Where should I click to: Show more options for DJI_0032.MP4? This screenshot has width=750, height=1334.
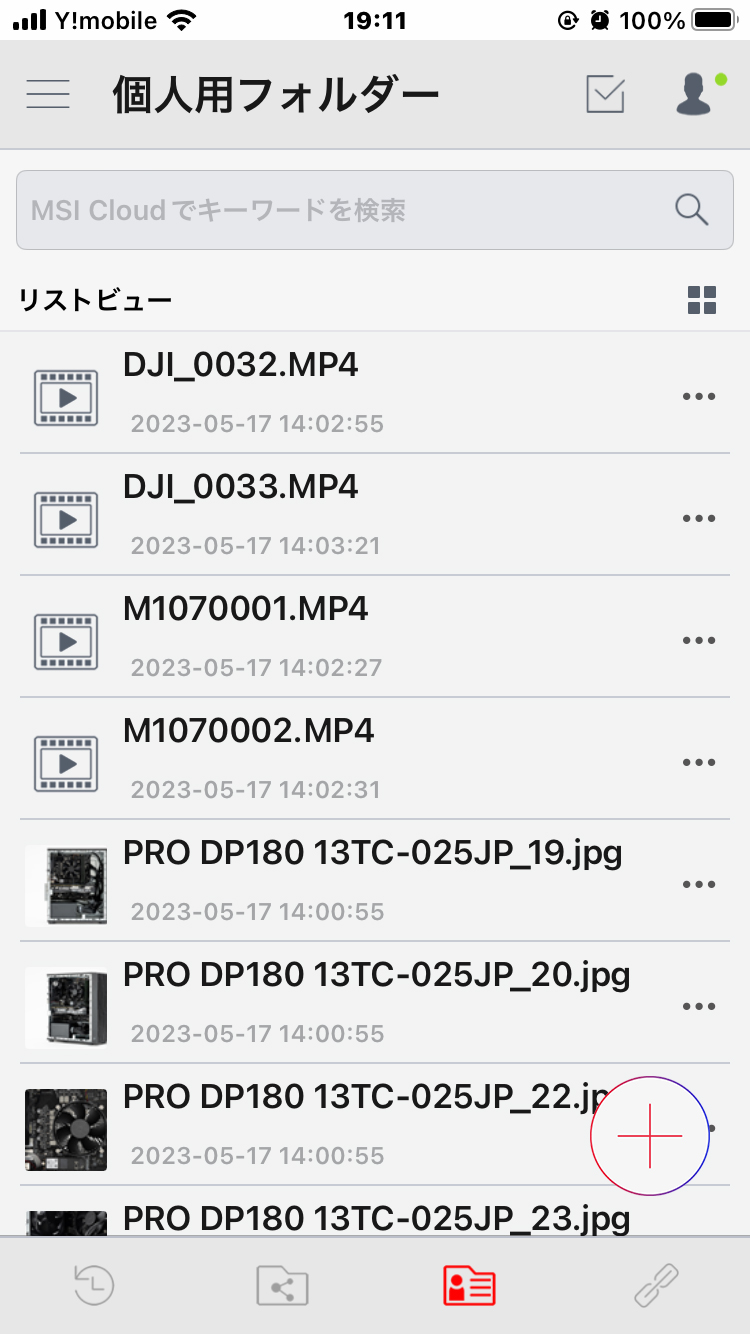click(698, 396)
